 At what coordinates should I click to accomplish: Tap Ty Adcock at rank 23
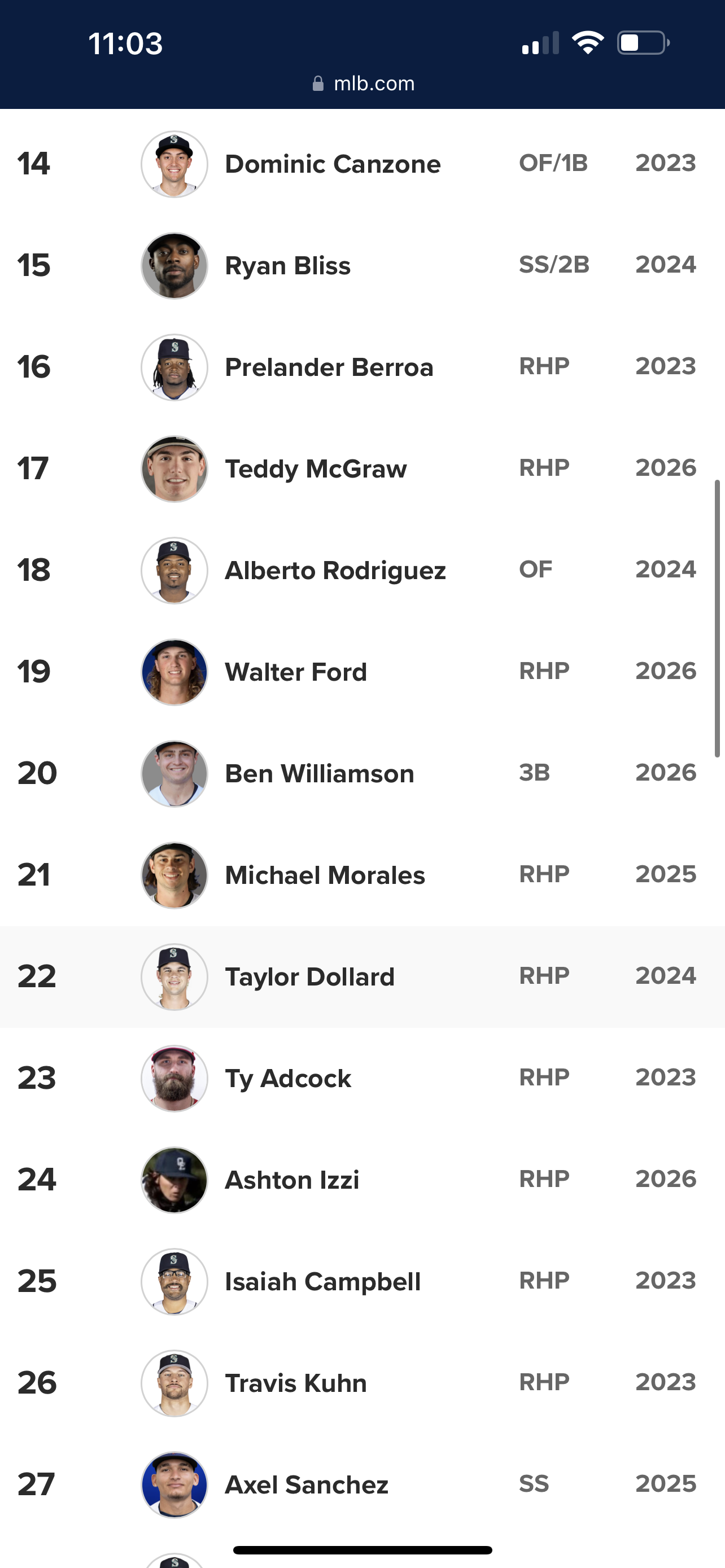[288, 1079]
